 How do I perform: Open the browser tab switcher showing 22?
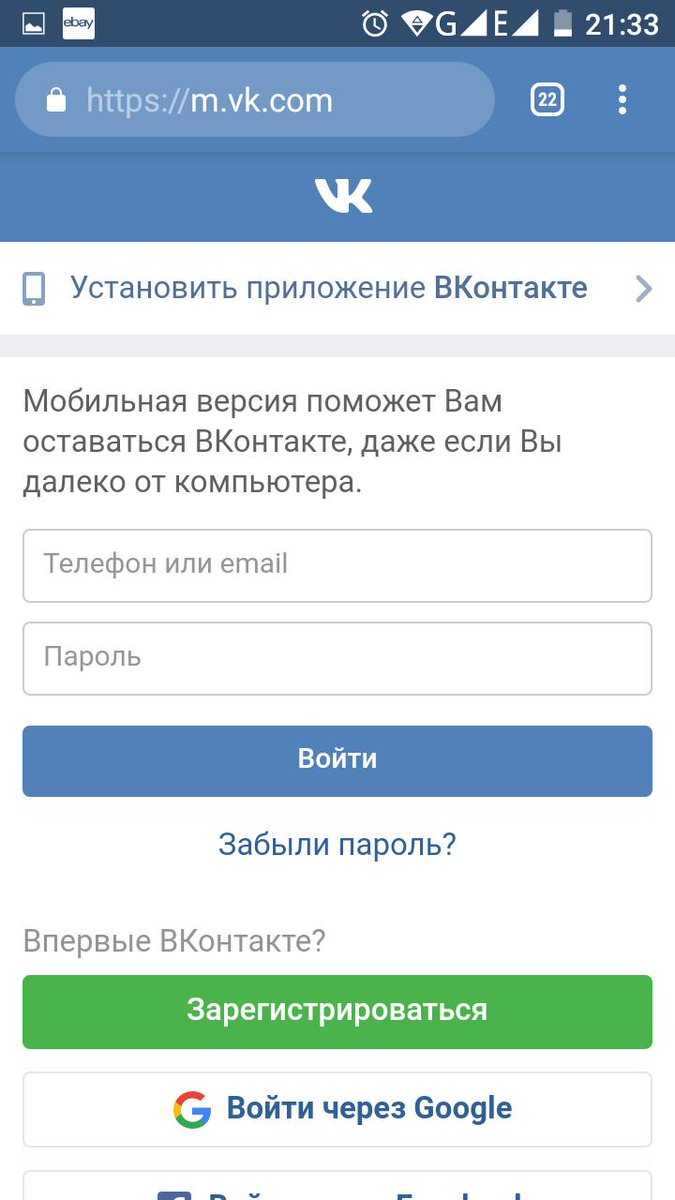click(547, 100)
